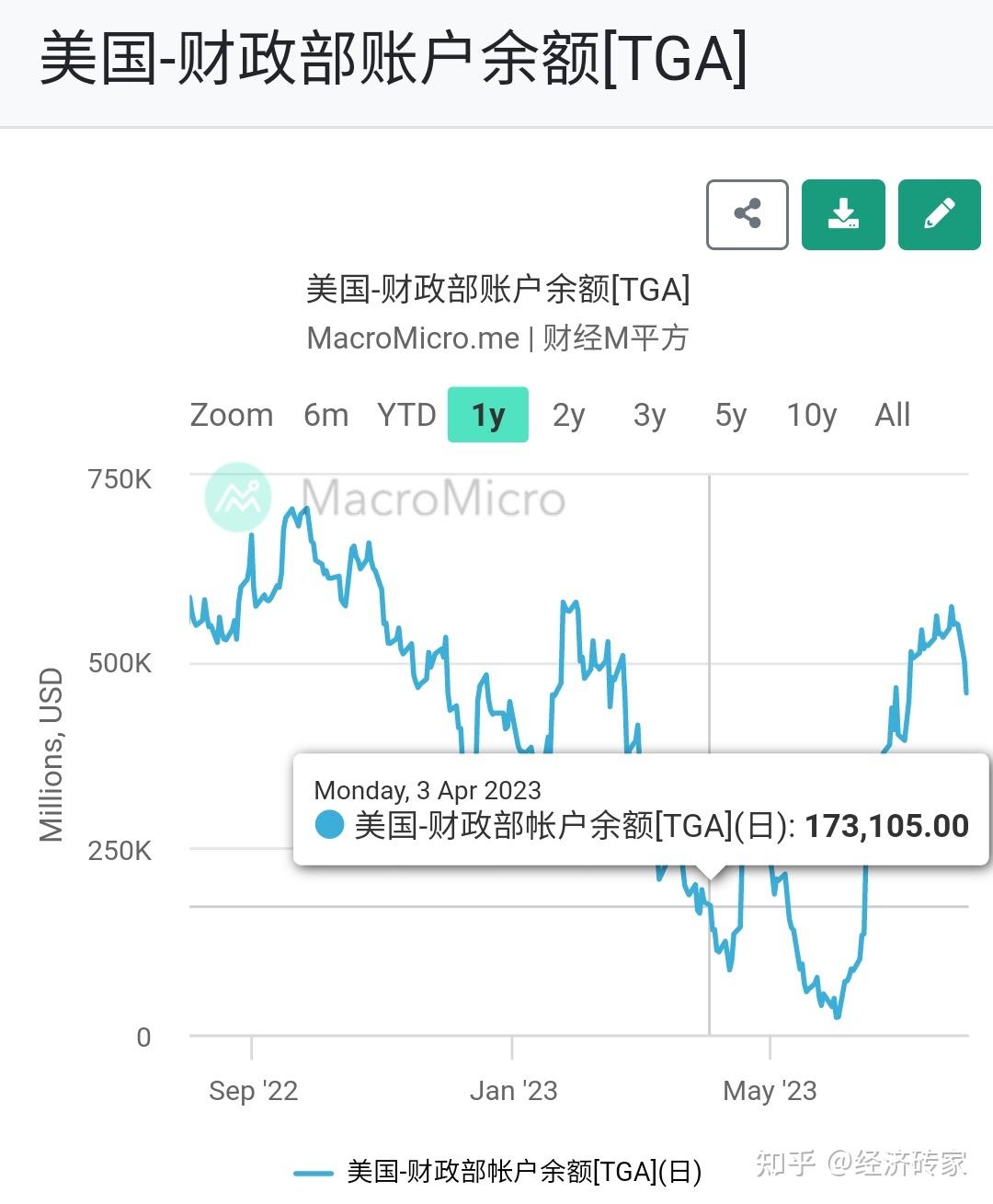
Task: Switch to the 6m time range
Action: [x=325, y=416]
